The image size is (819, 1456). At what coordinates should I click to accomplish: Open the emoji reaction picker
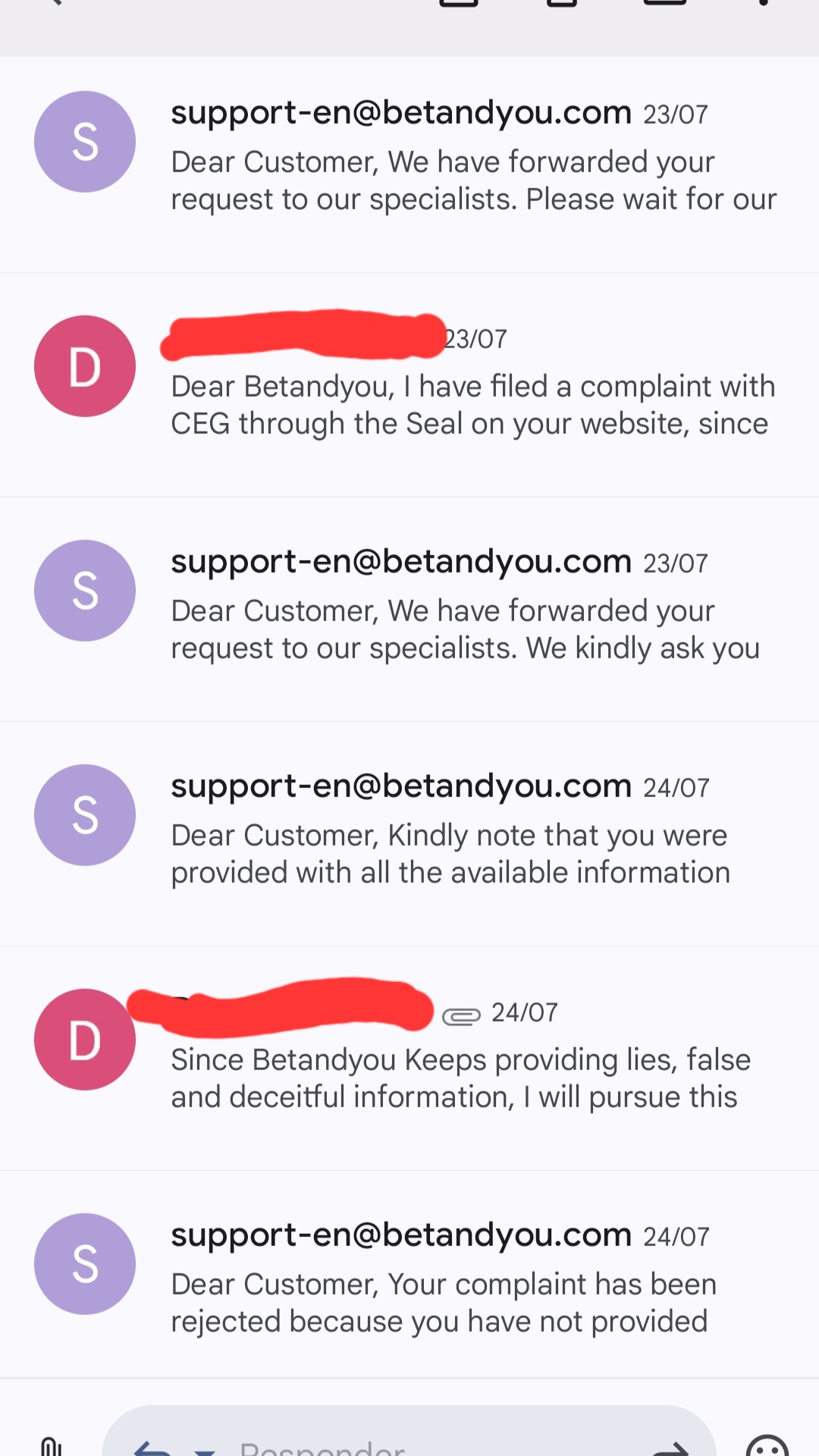point(767,1445)
